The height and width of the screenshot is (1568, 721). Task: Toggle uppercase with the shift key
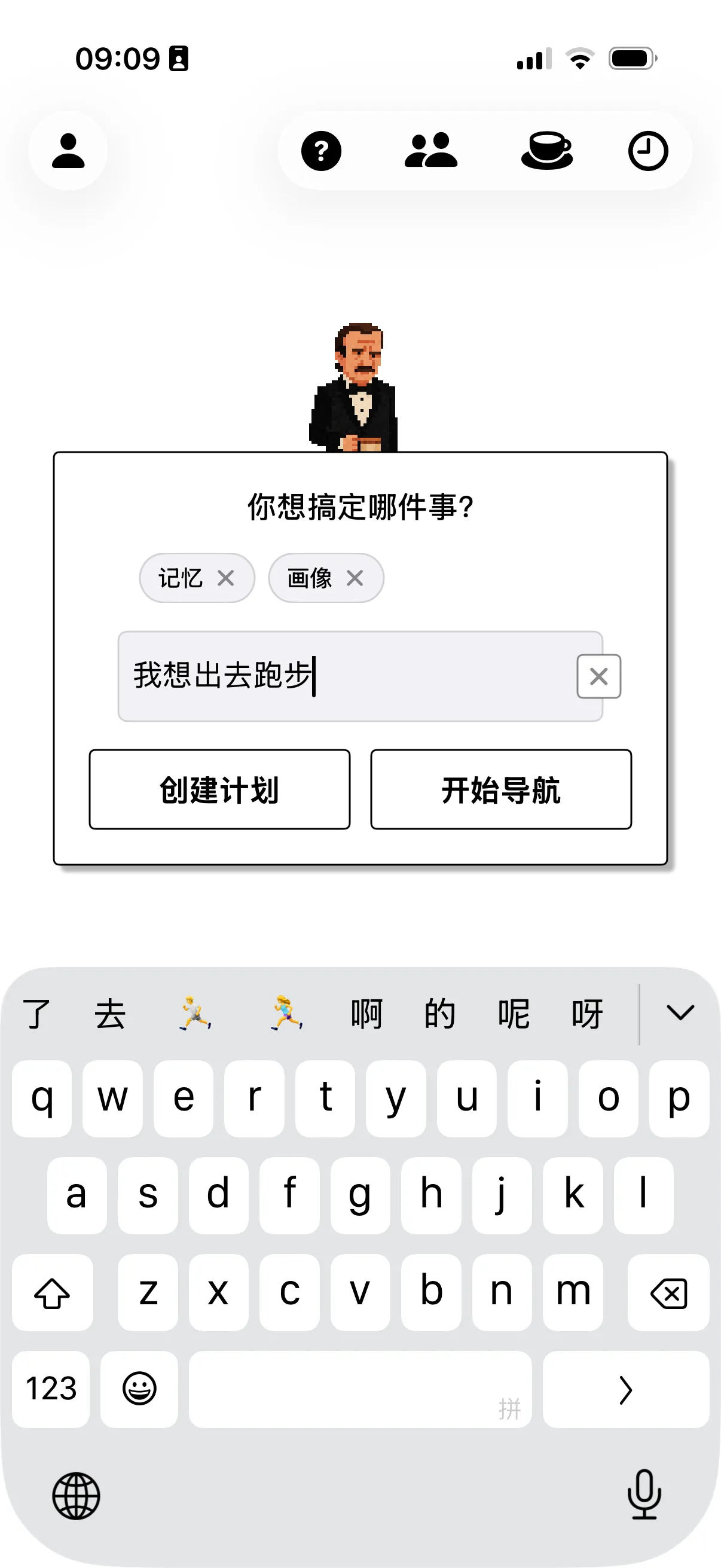pyautogui.click(x=53, y=1291)
